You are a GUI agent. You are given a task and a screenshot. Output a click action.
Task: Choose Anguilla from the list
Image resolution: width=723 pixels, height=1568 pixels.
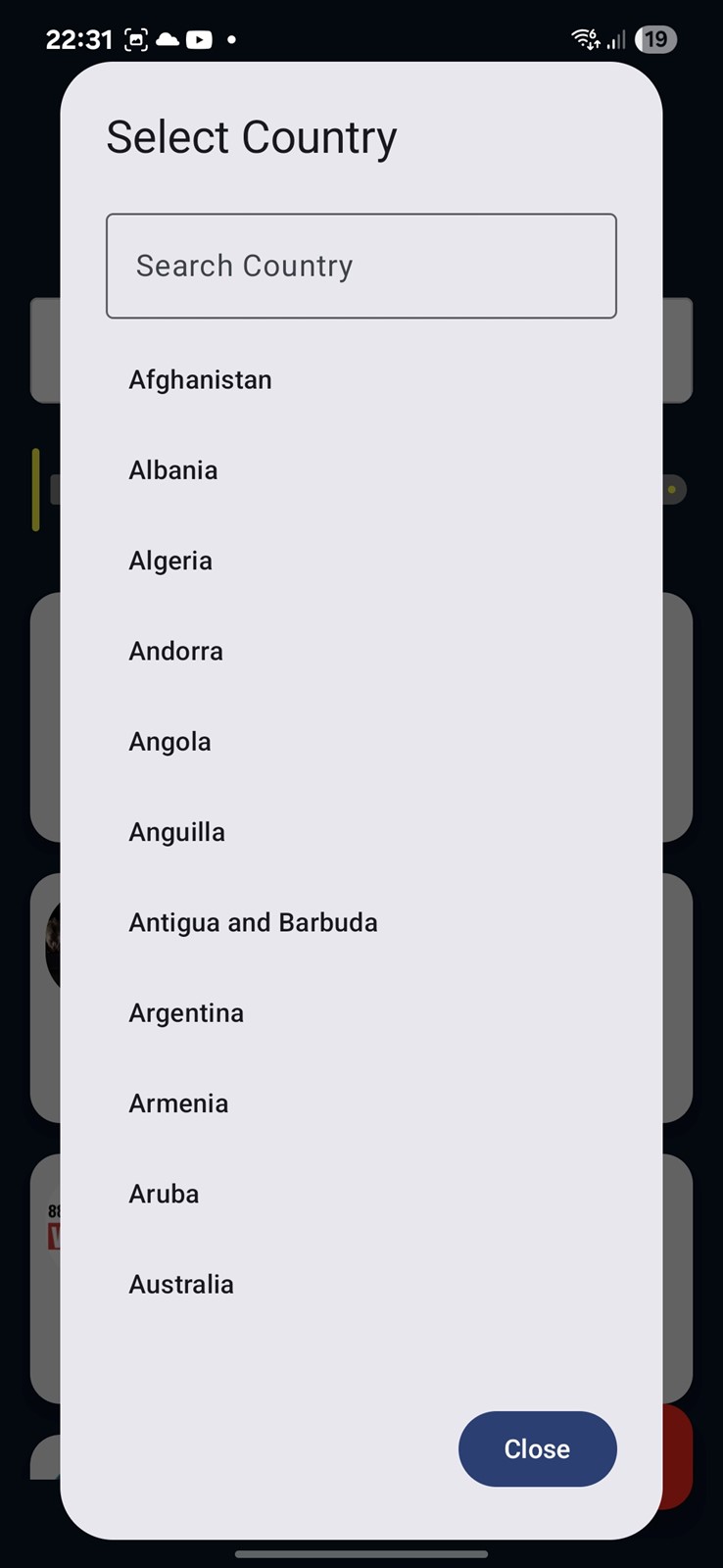361,832
